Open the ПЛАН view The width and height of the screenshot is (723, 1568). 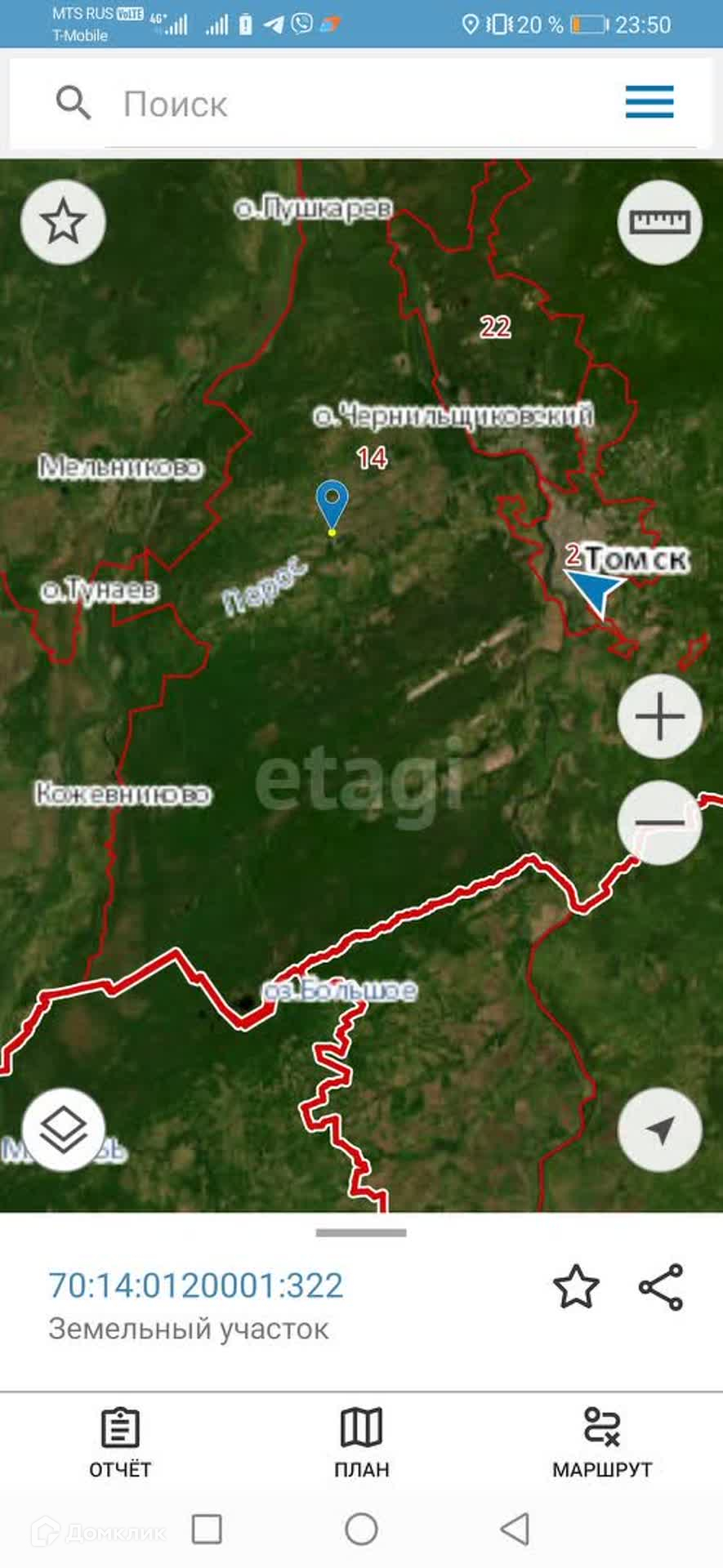coord(361,1443)
